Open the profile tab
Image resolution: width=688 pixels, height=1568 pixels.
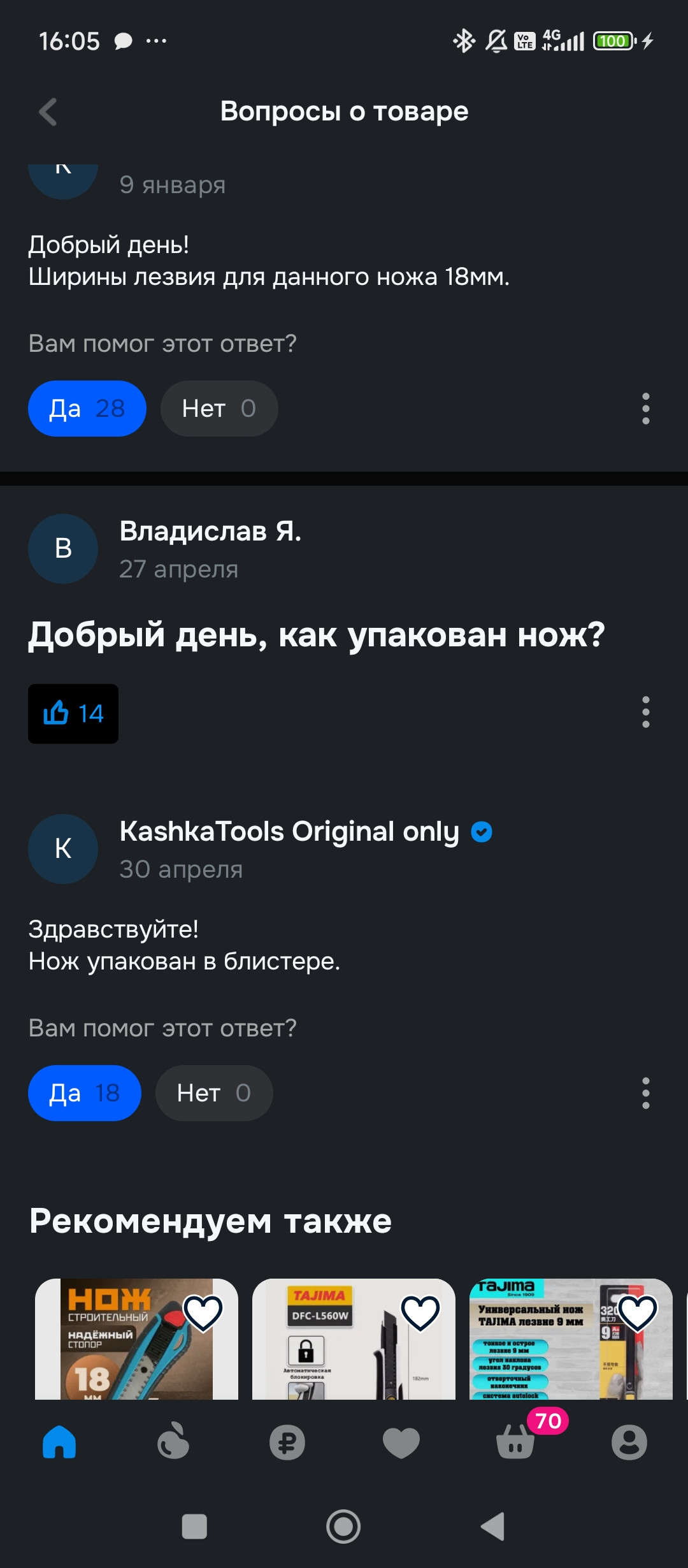point(629,1442)
